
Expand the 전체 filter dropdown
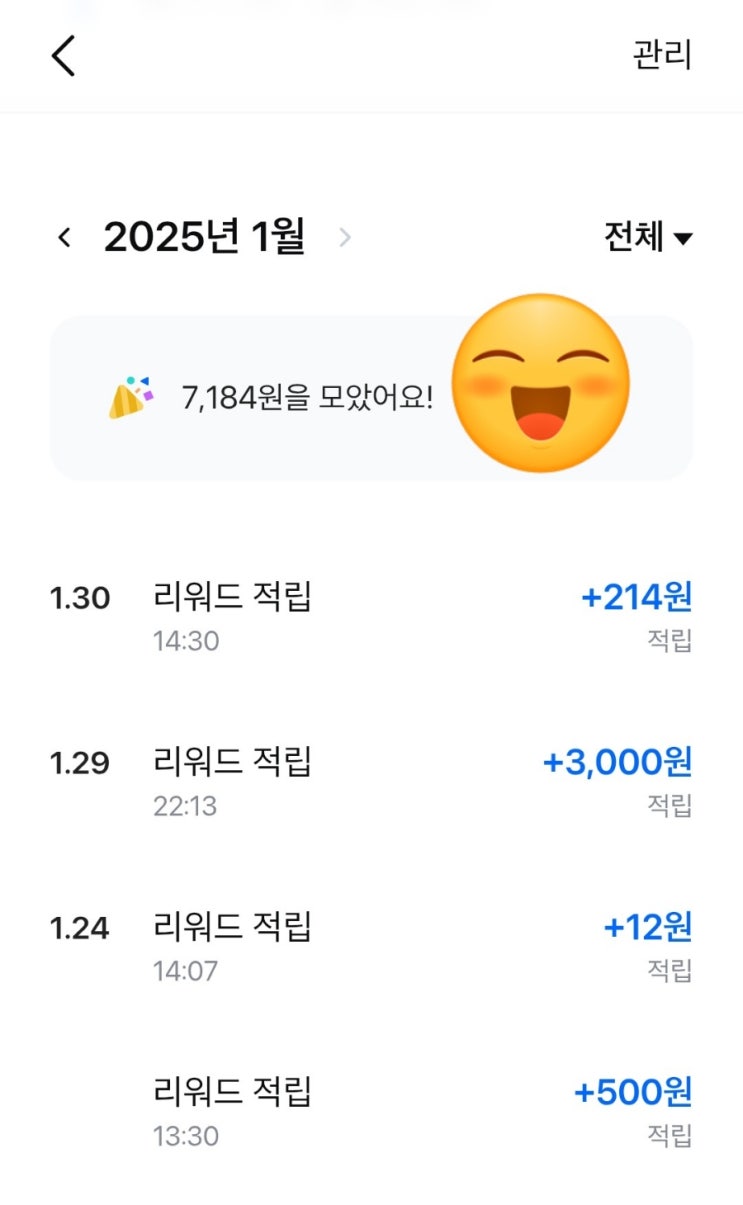(647, 238)
